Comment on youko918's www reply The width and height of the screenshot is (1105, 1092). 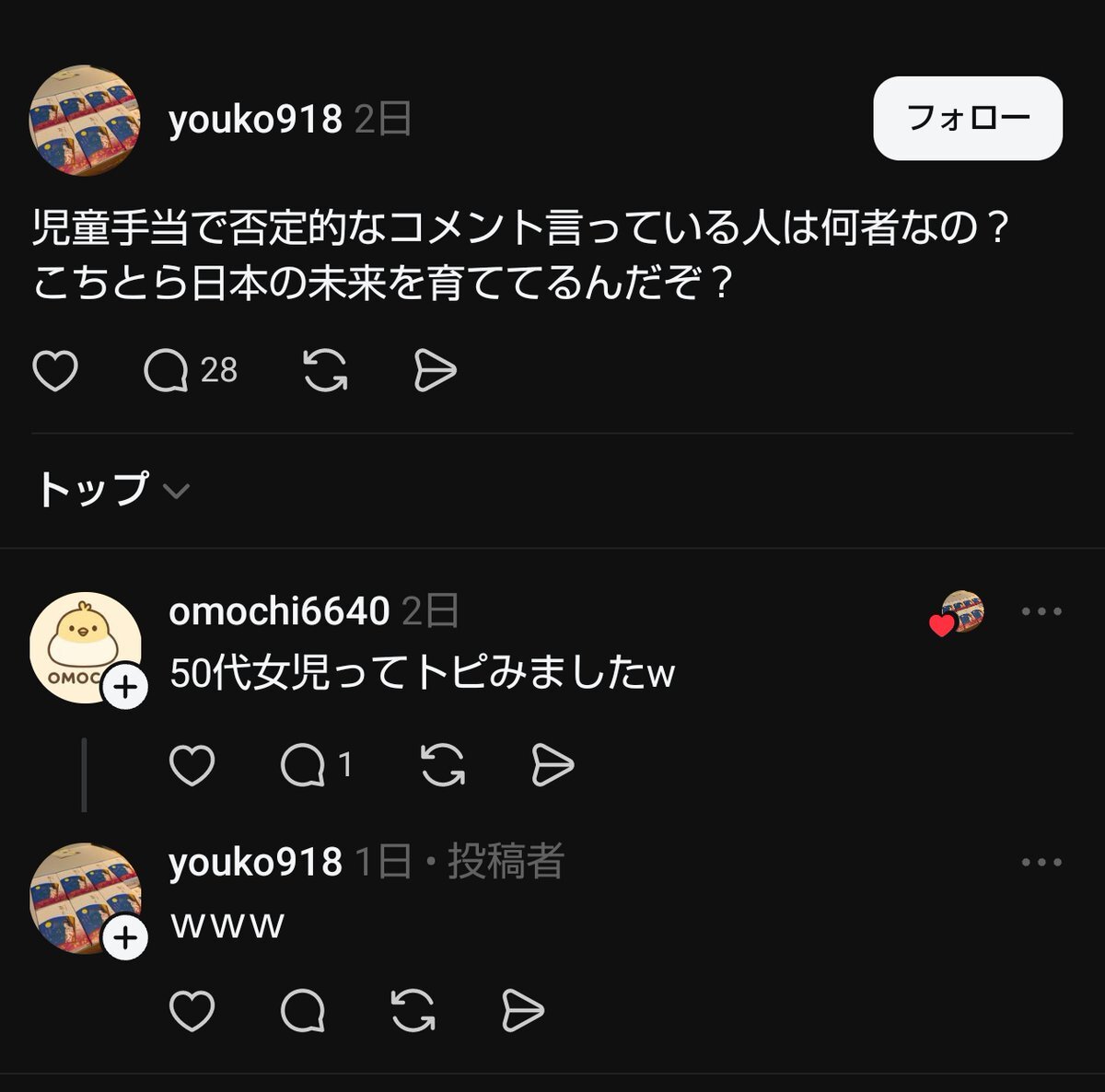303,1011
